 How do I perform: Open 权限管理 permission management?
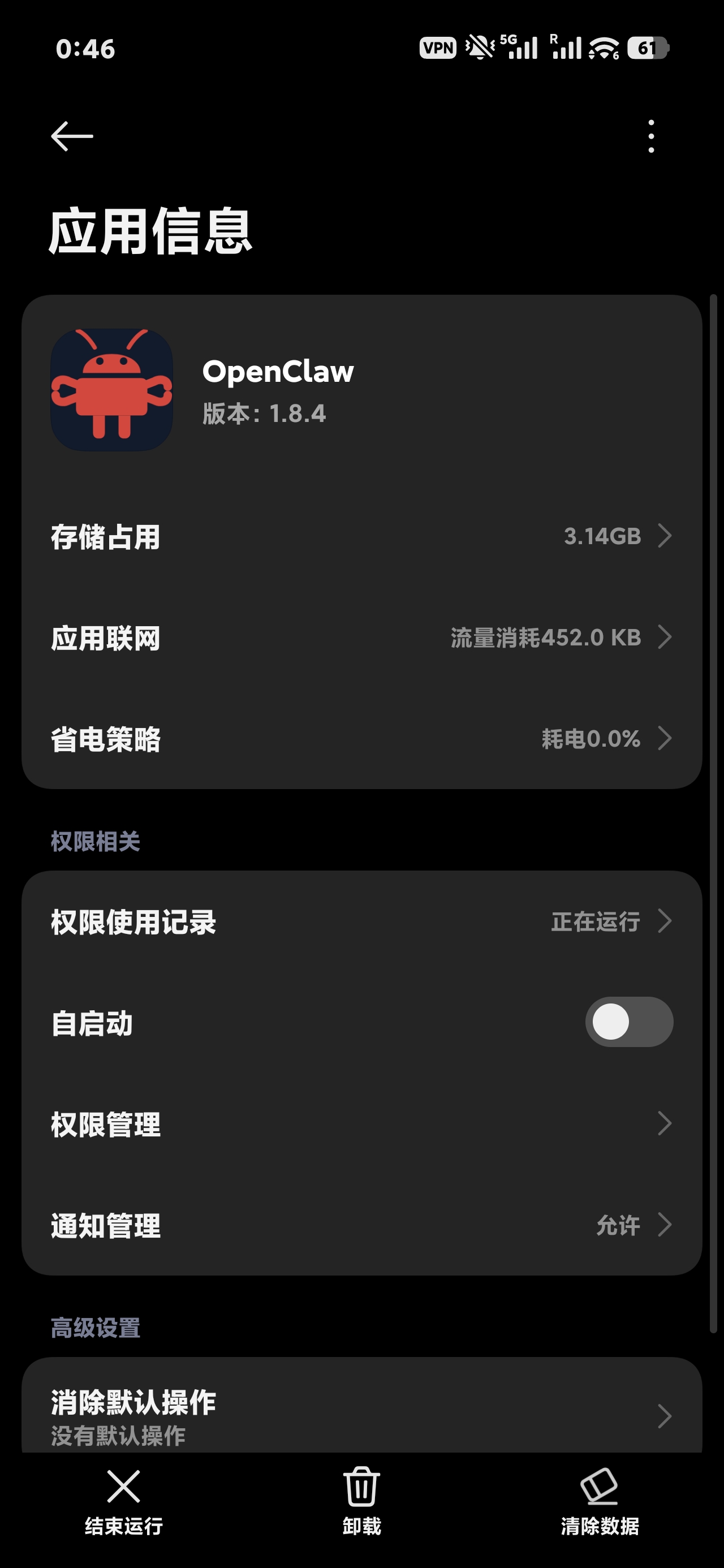(x=361, y=1123)
